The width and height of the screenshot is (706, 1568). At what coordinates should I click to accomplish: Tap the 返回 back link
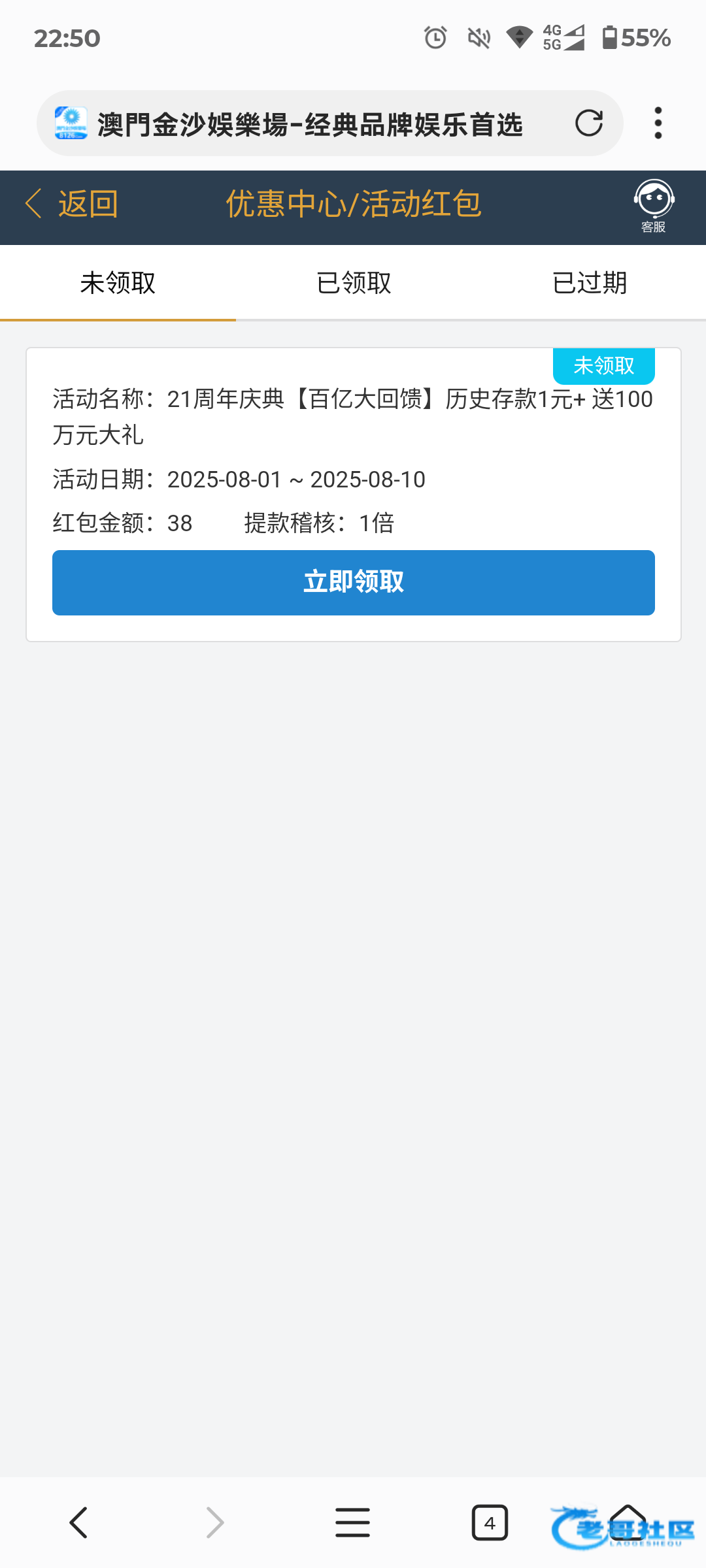coord(72,204)
